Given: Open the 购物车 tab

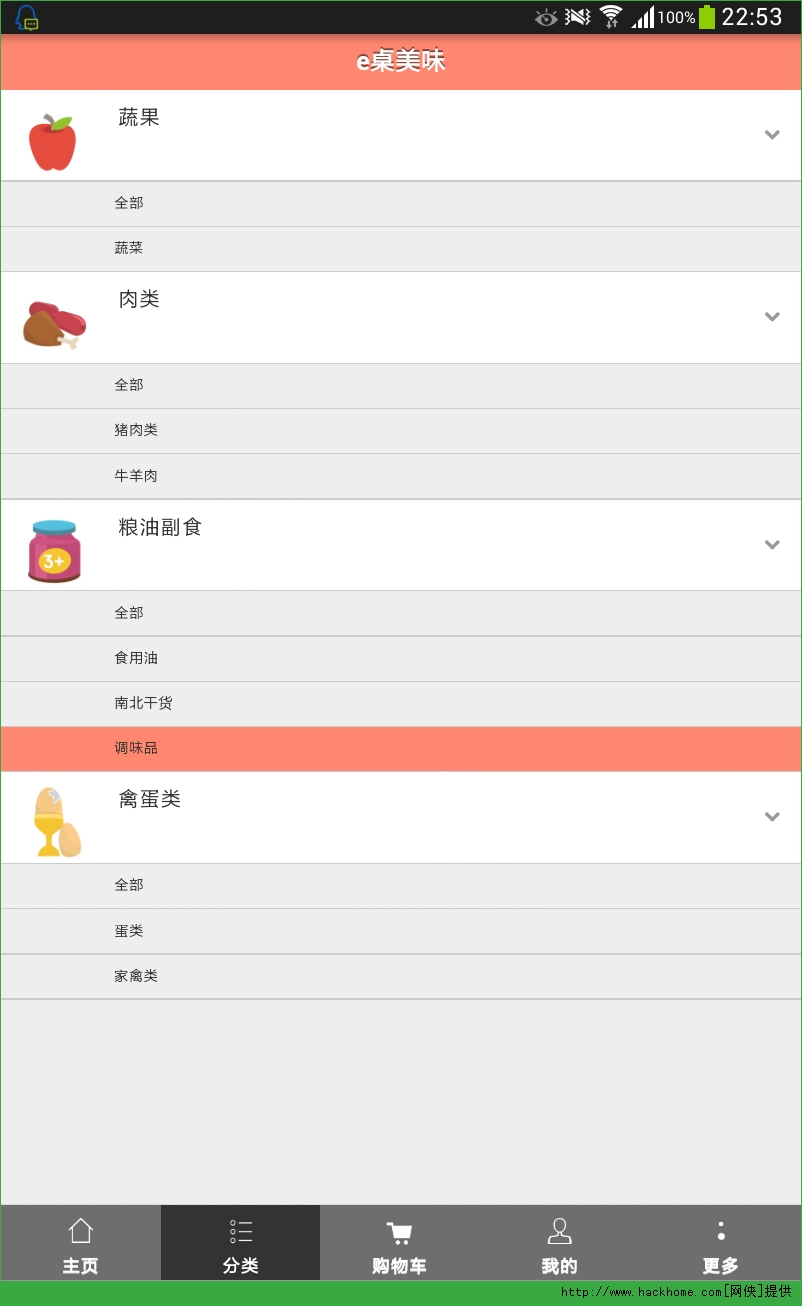Looking at the screenshot, I should [x=400, y=1244].
